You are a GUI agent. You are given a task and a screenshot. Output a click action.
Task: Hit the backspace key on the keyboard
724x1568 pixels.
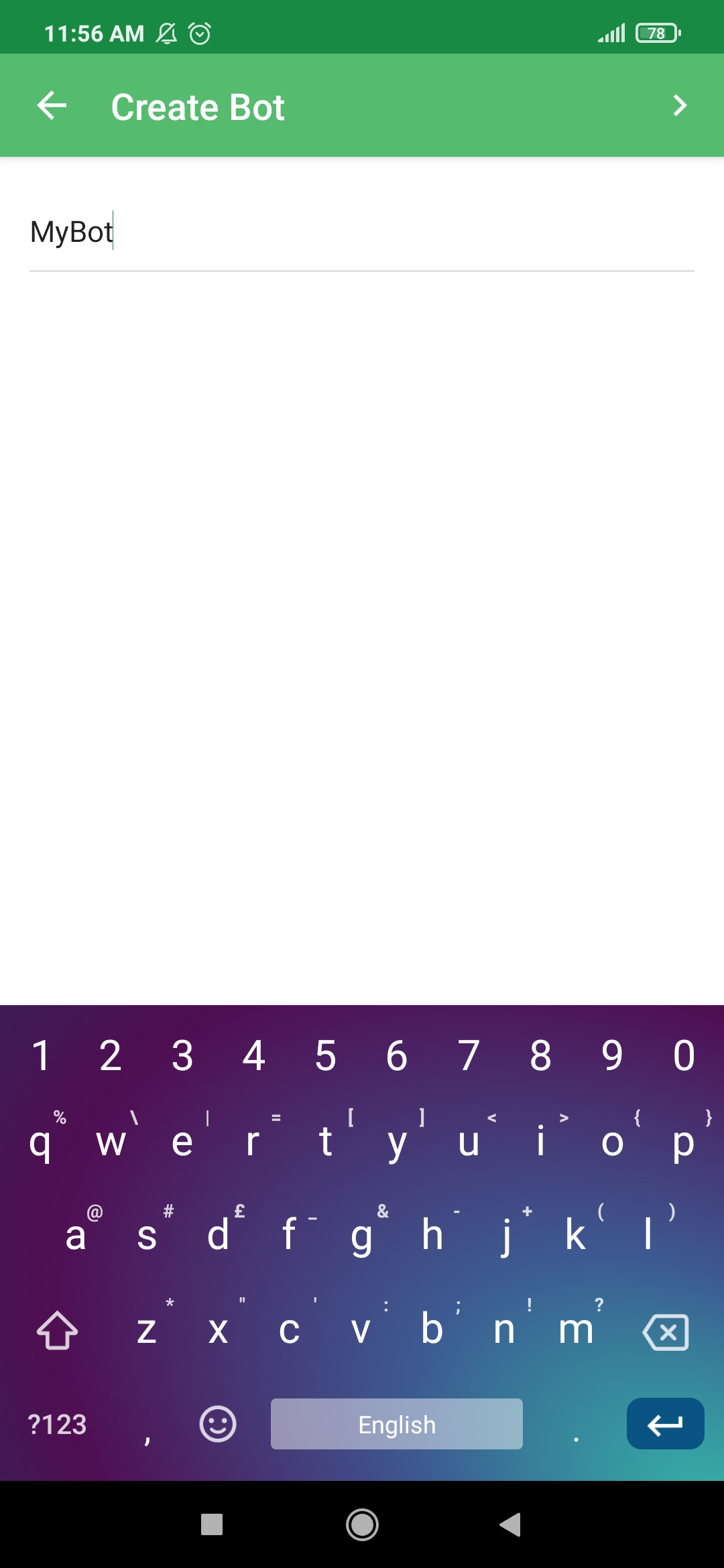click(x=665, y=1331)
